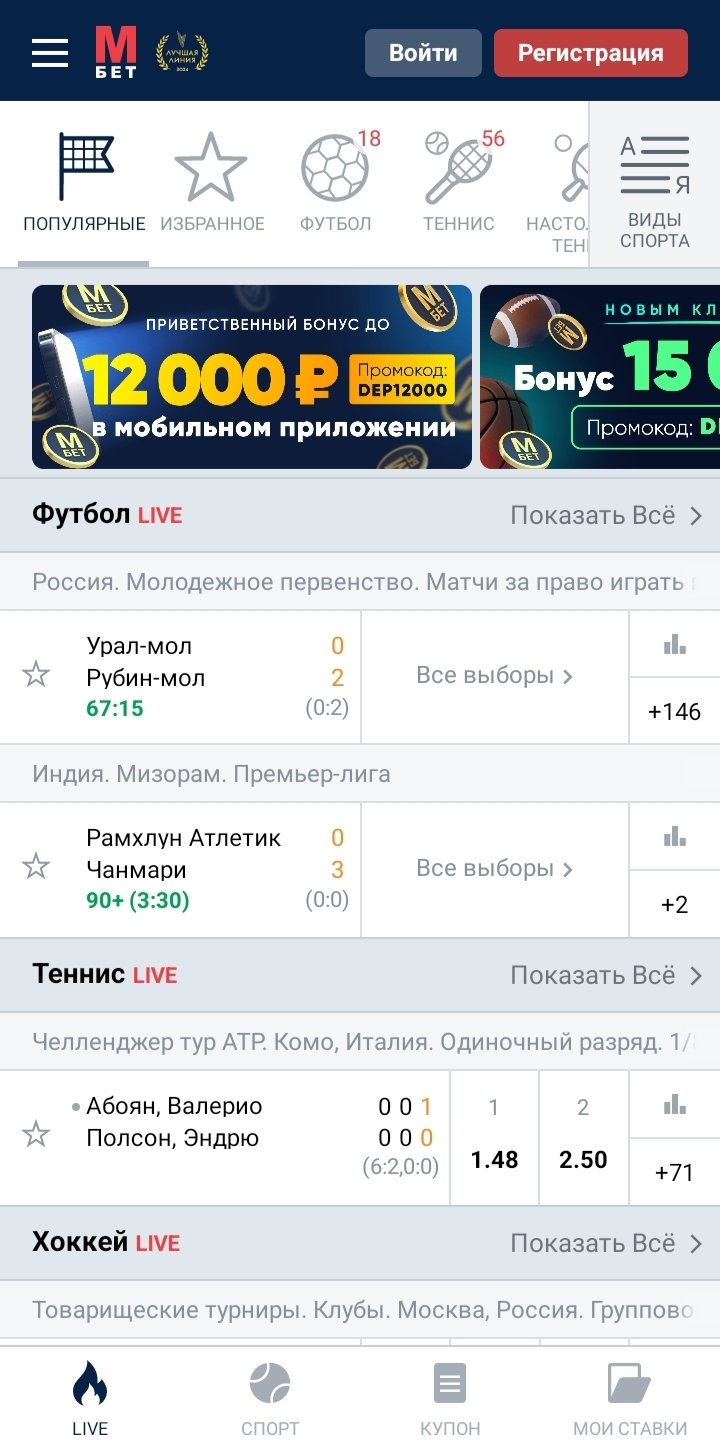Viewport: 720px width, 1446px height.
Task: Open +2 more markets for Чанмари match
Action: [675, 905]
